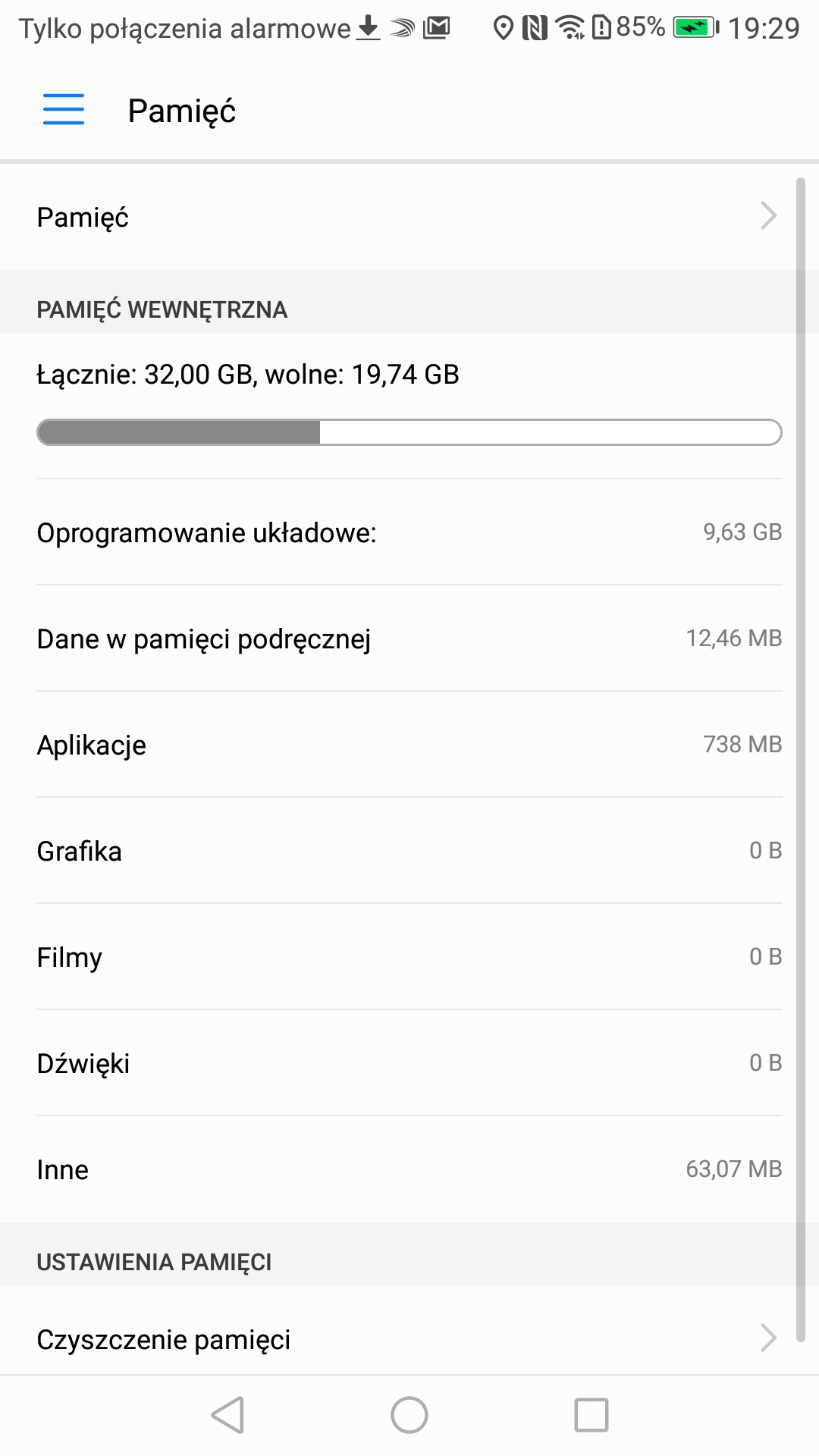This screenshot has height=1456, width=819.
Task: Open the Filmy storage row
Action: (409, 957)
